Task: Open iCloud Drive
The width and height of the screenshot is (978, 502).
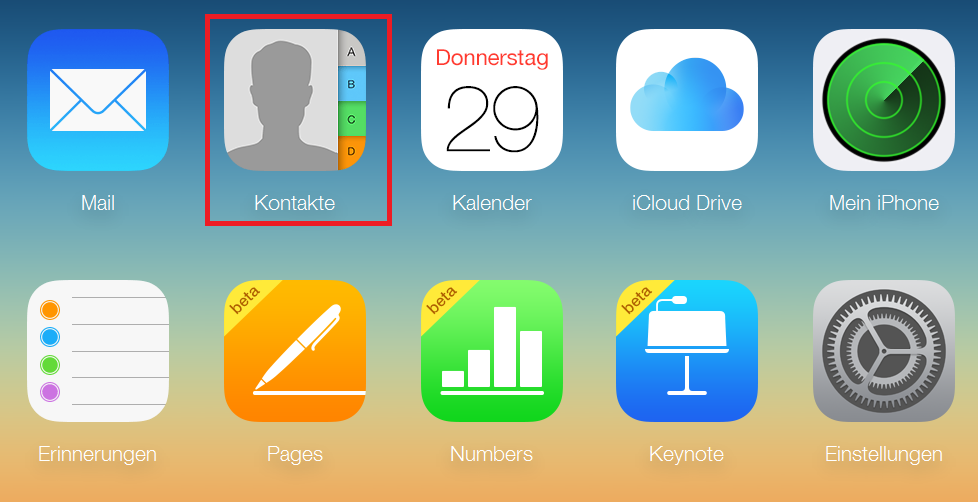Action: point(687,100)
